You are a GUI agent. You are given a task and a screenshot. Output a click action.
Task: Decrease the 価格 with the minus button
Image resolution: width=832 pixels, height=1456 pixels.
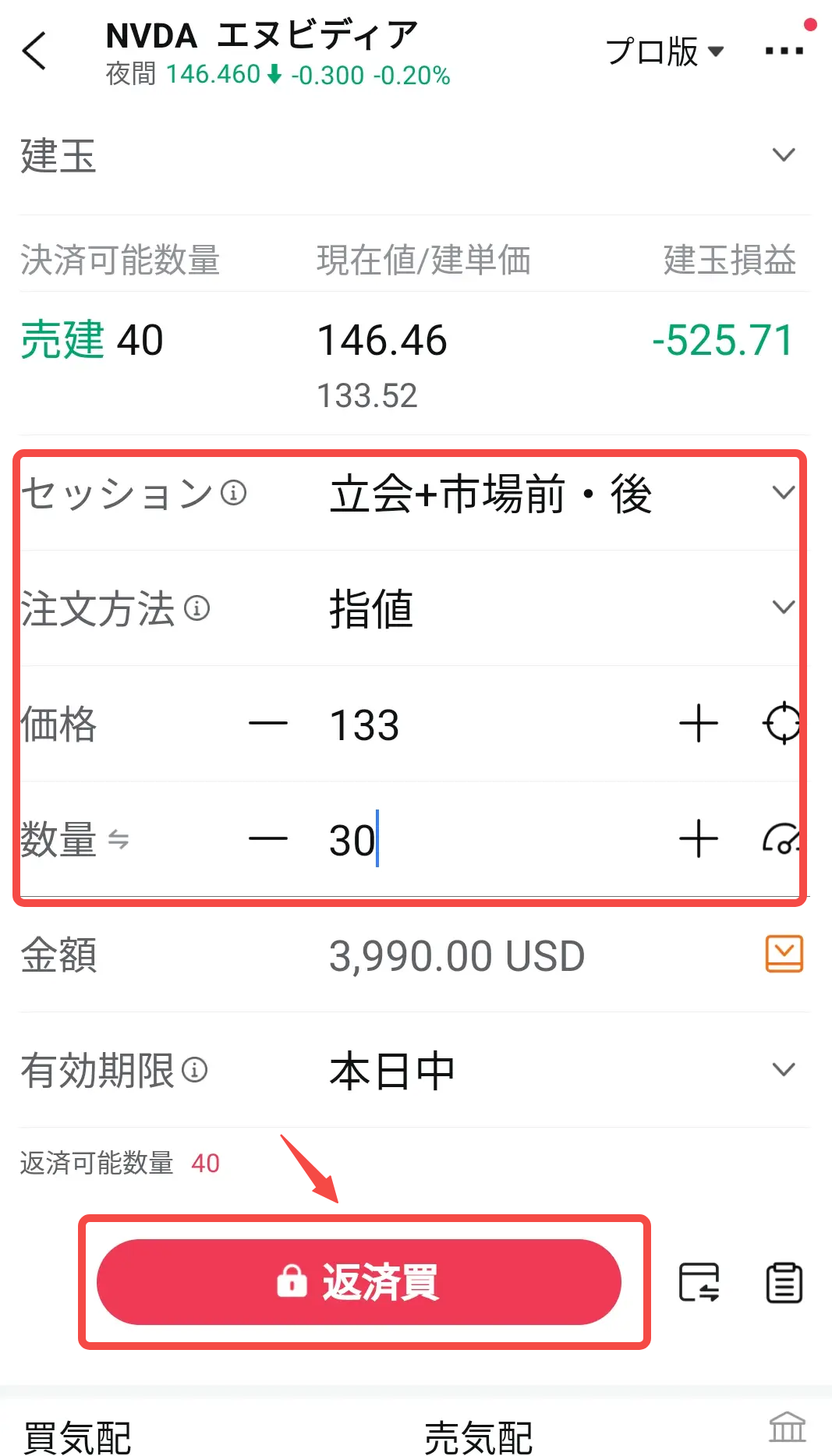tap(267, 724)
